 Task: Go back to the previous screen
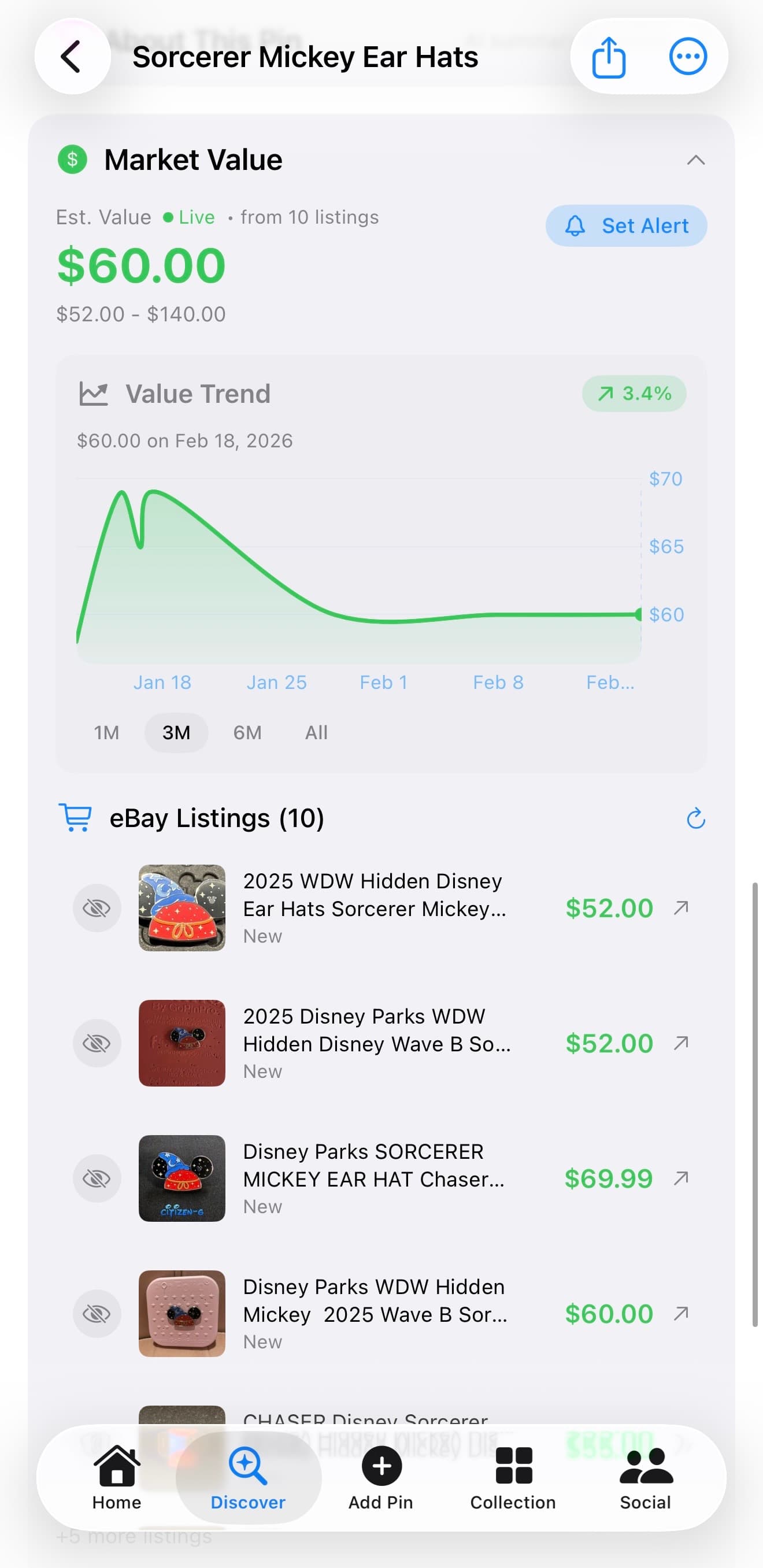click(72, 55)
